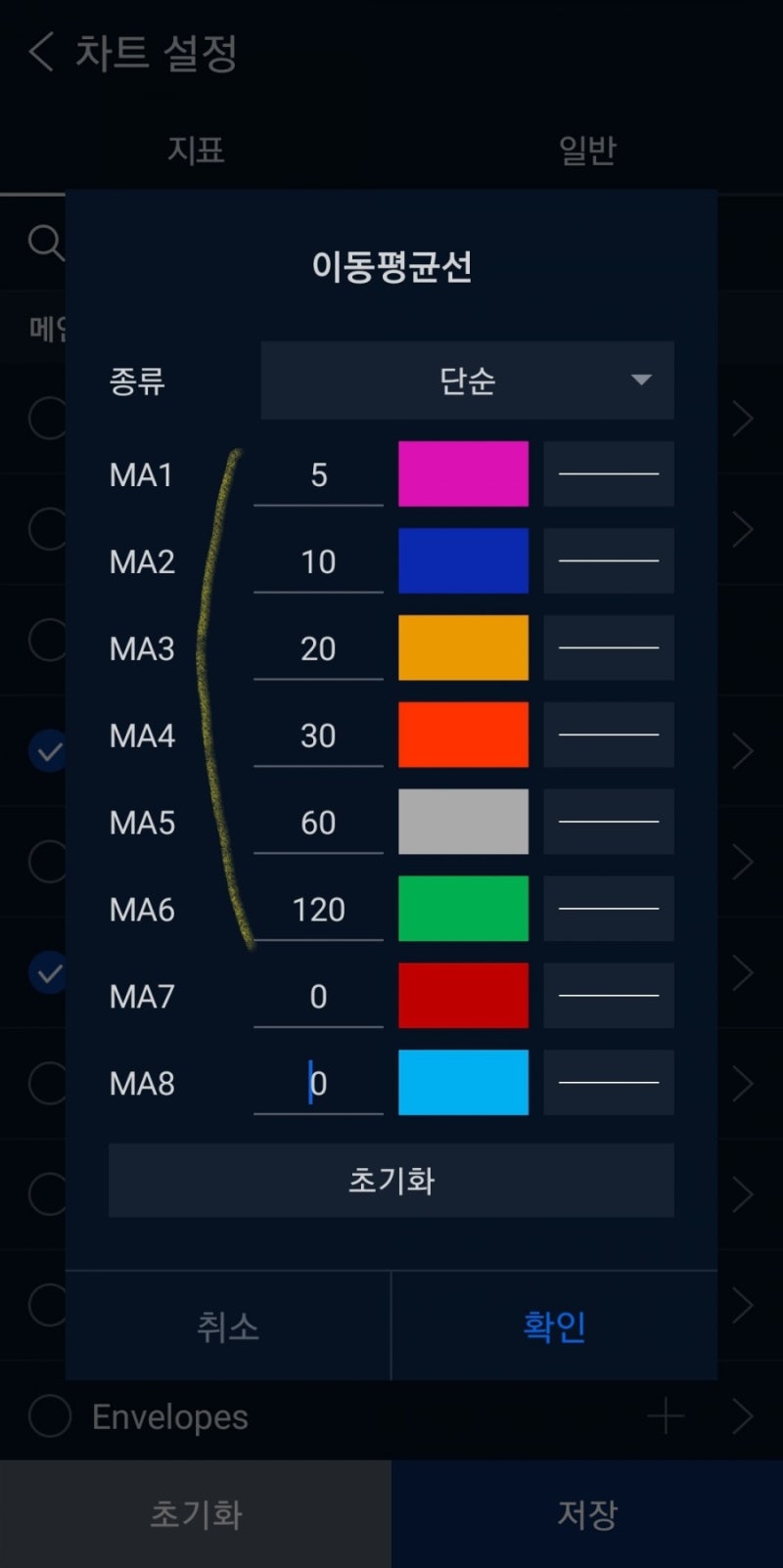Choose the MA8 line style
Image resolution: width=783 pixels, height=1568 pixels.
[609, 1083]
